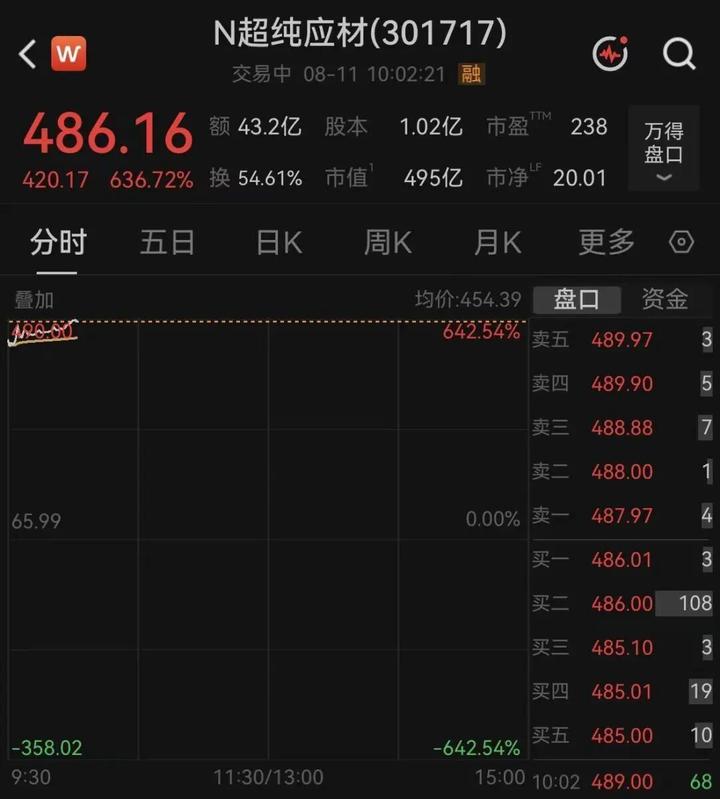Open the 更多 chart options
The image size is (720, 799).
[606, 242]
